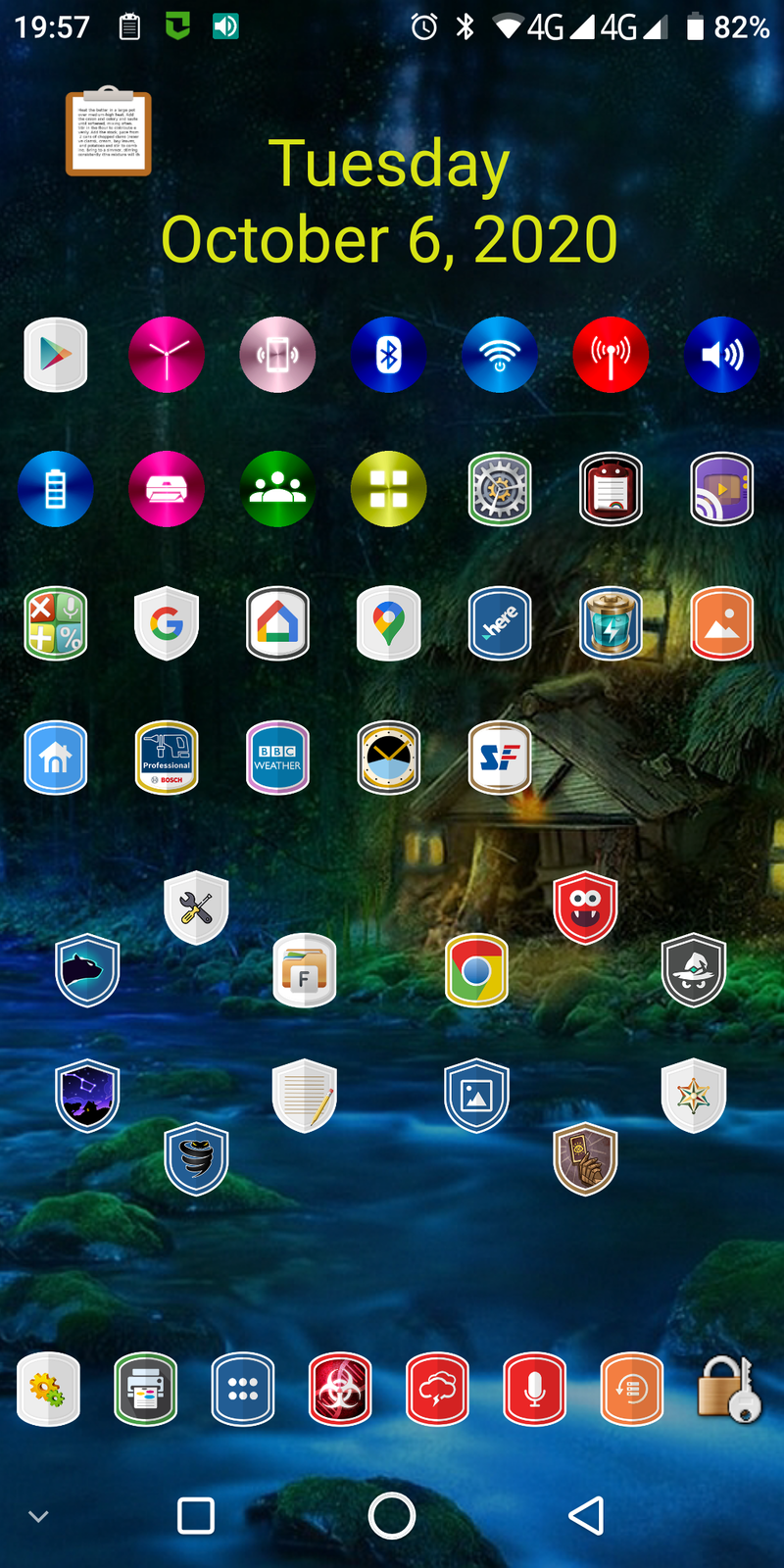Viewport: 784px width, 1568px height.
Task: Open the notepad with pencil app
Action: [304, 1096]
